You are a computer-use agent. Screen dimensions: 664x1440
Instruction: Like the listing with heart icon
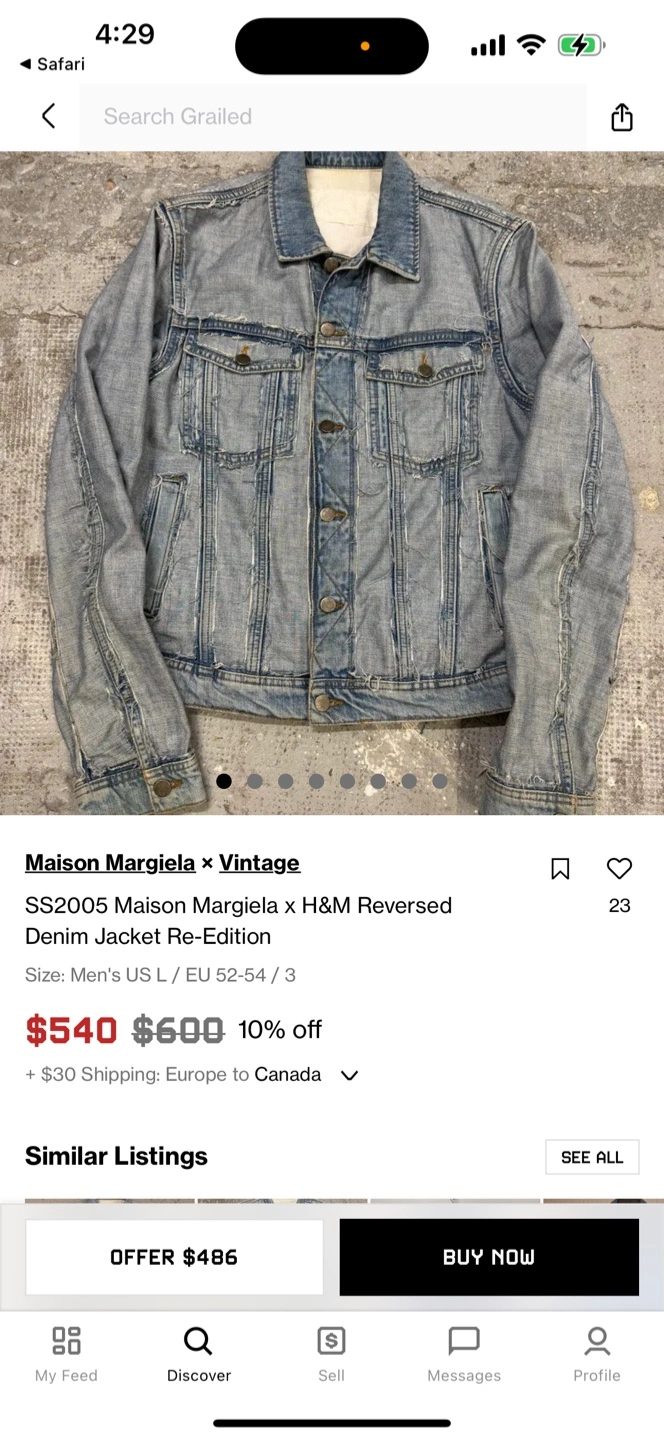620,868
